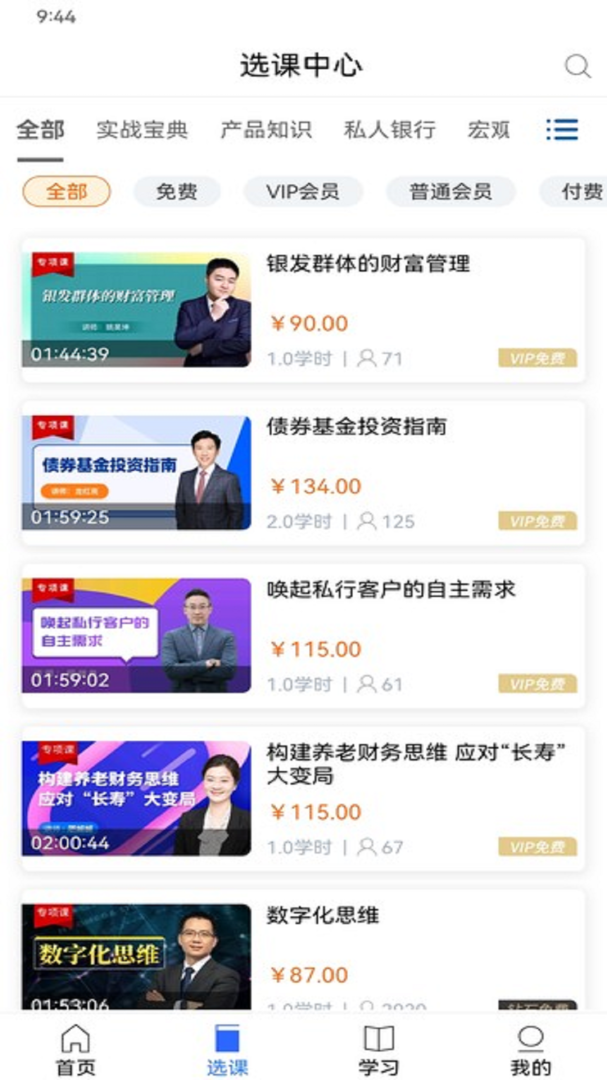Open the course 唤起私行客户的自主需求
The image size is (607, 1080).
coord(391,590)
